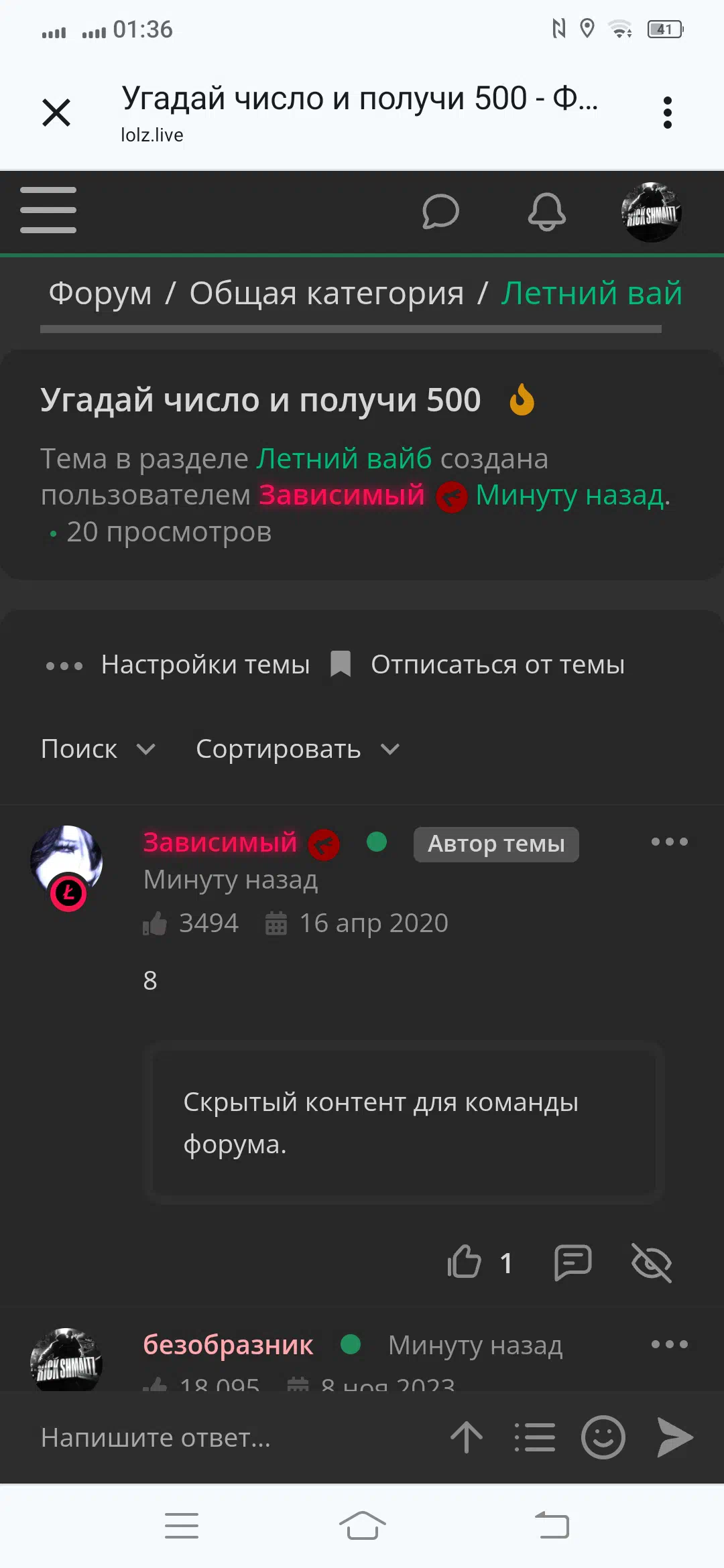Expand the Поиск dropdown

click(99, 749)
